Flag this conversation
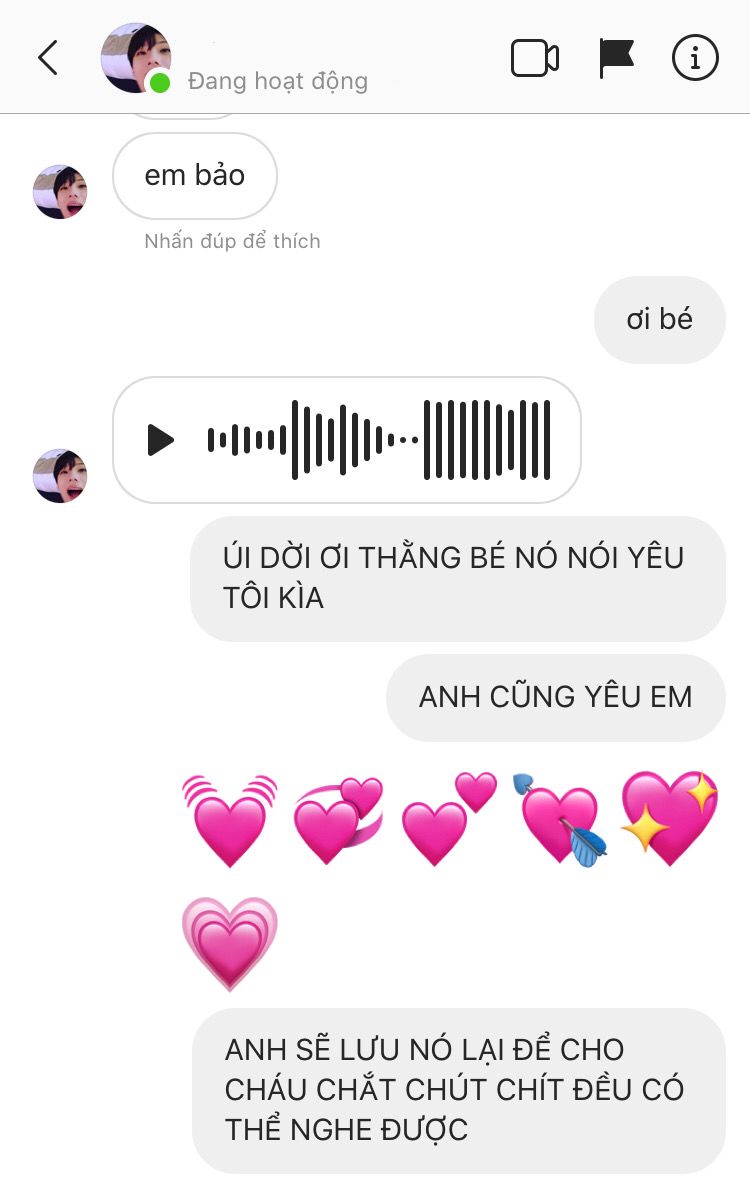Viewport: 750px width, 1190px height. pos(616,58)
